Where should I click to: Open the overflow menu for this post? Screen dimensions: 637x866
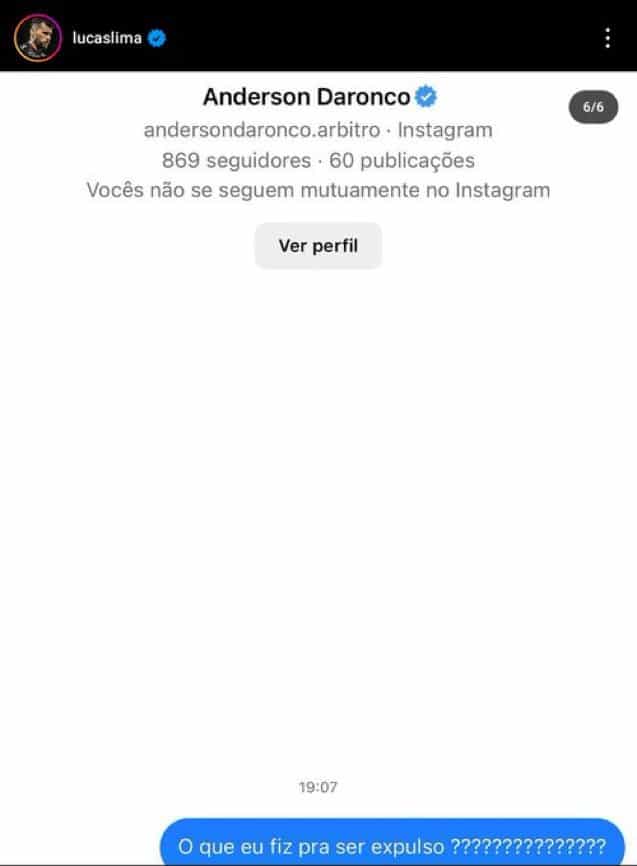pos(607,38)
